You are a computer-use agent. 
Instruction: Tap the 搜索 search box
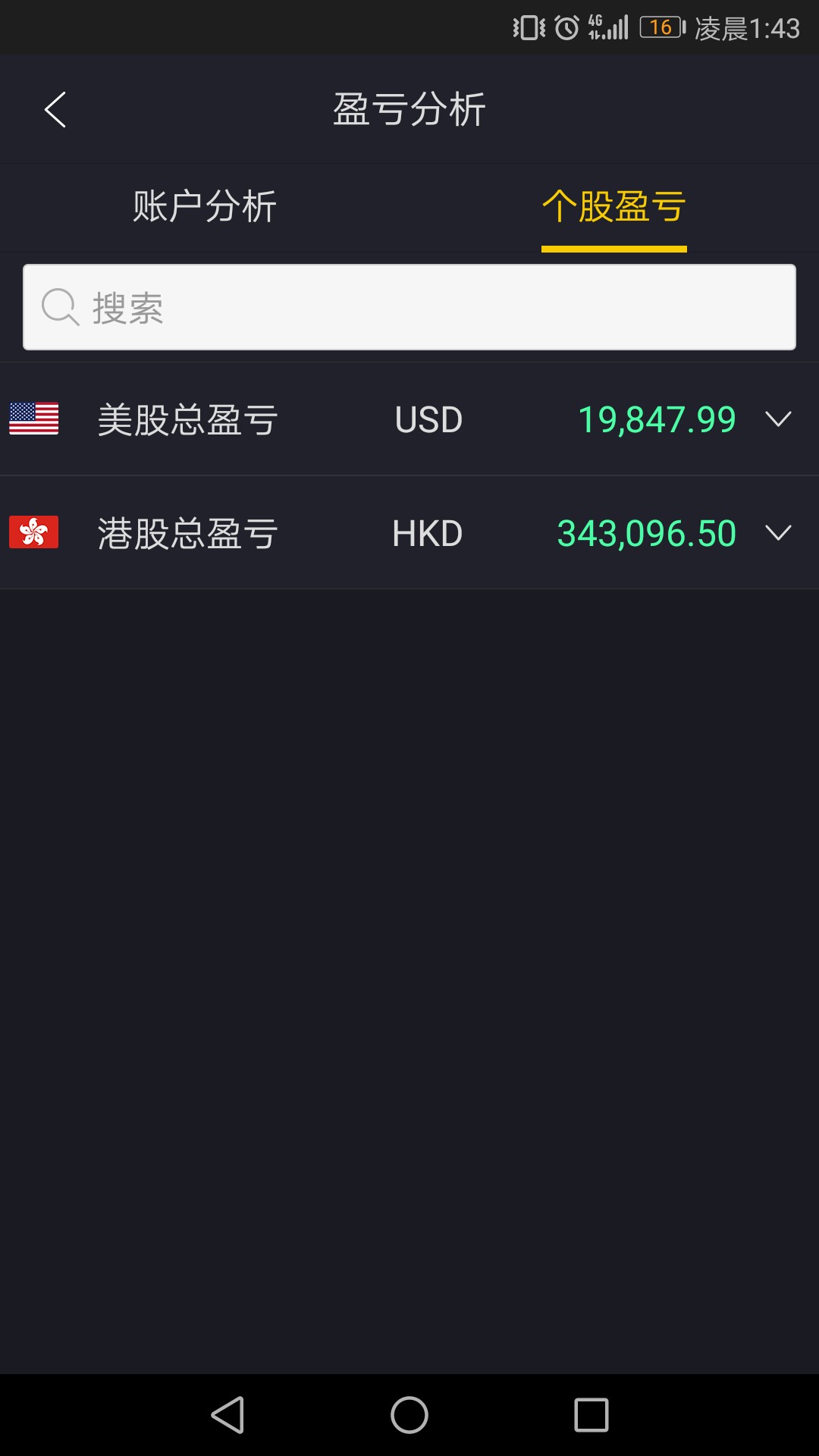[409, 307]
